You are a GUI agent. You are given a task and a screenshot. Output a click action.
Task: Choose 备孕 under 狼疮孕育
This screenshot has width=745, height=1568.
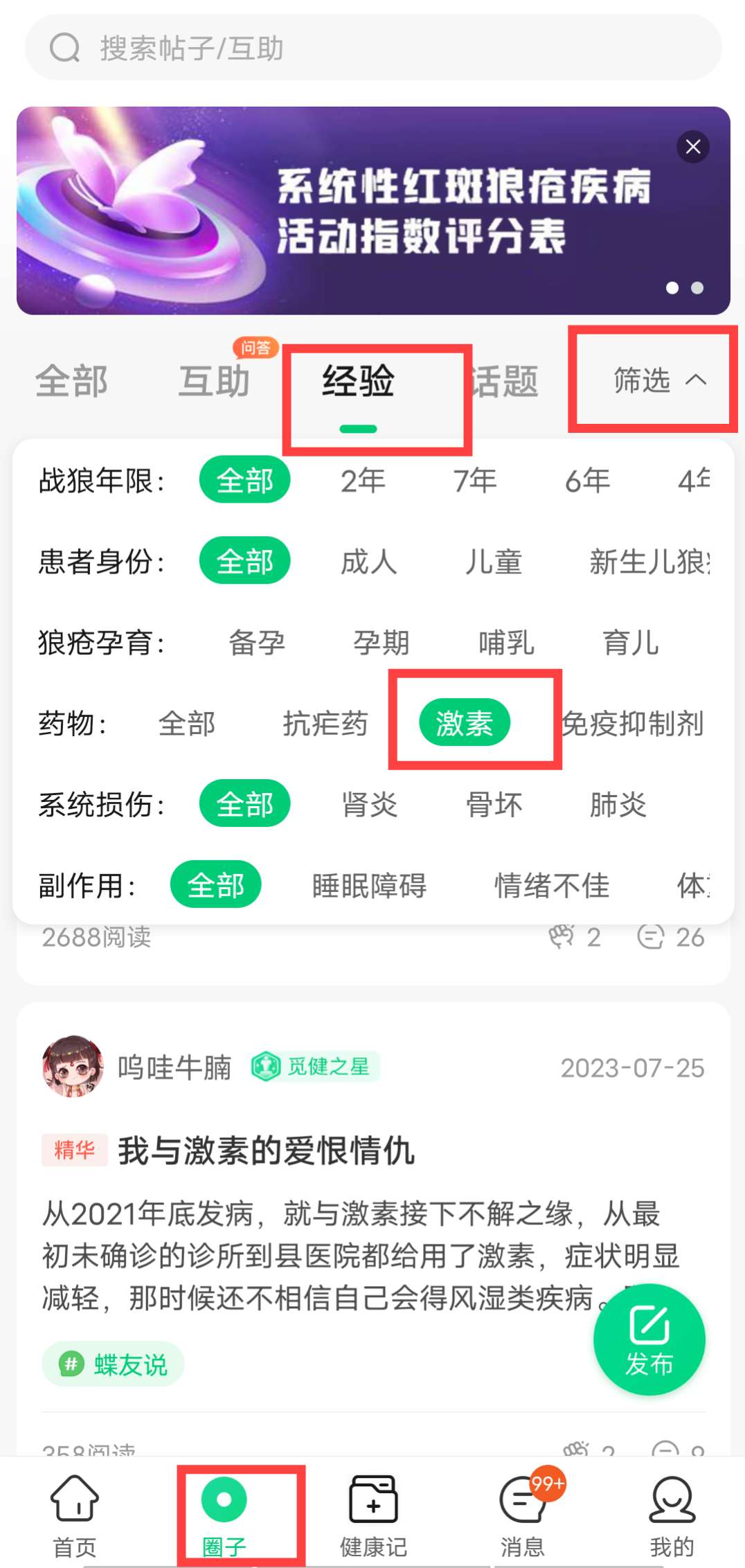[x=257, y=643]
